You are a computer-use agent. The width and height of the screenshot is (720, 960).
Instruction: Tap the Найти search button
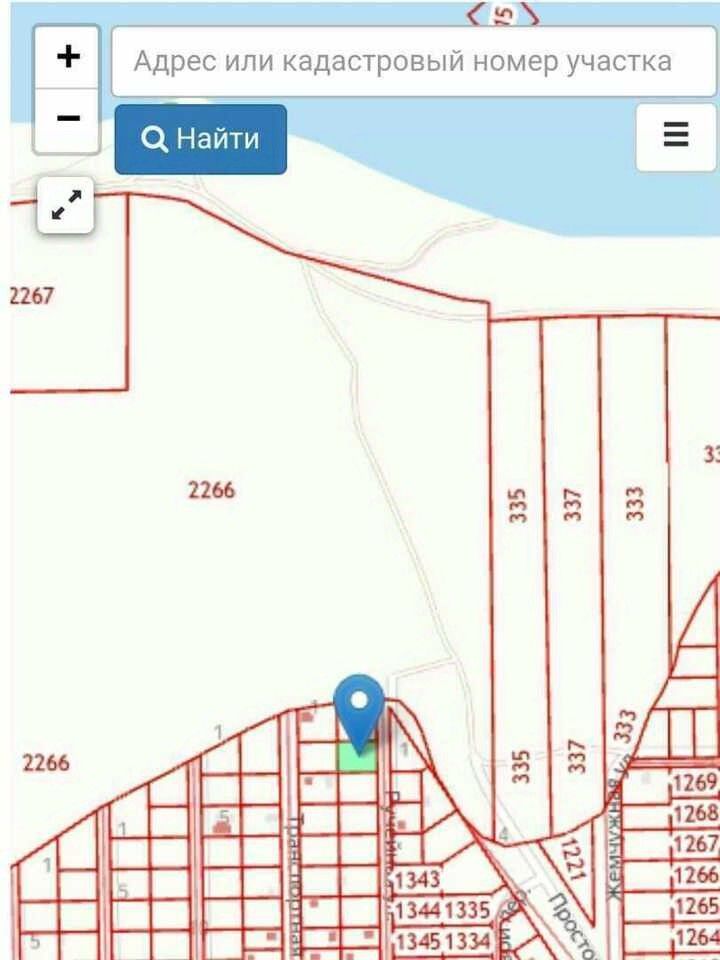tap(200, 139)
